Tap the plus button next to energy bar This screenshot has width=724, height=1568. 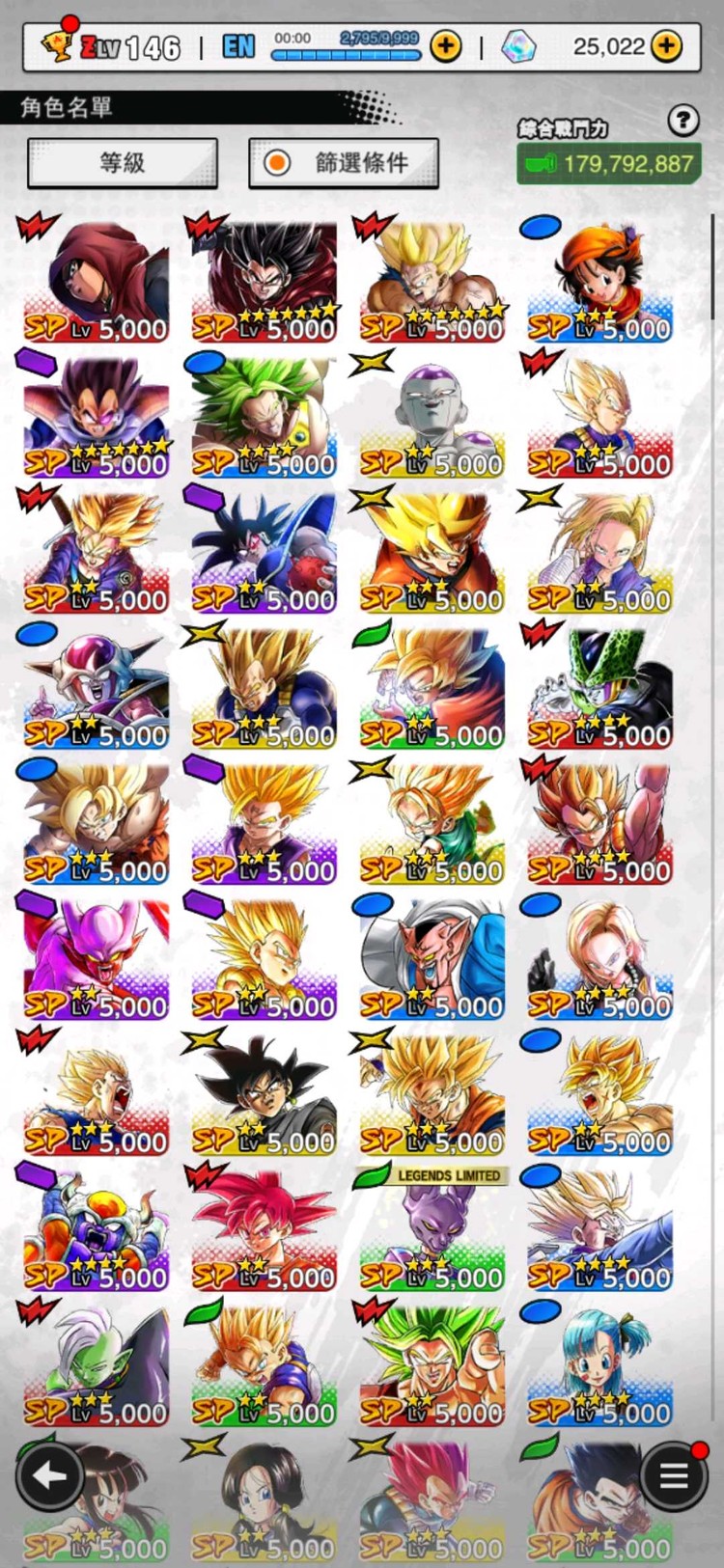pos(445,46)
